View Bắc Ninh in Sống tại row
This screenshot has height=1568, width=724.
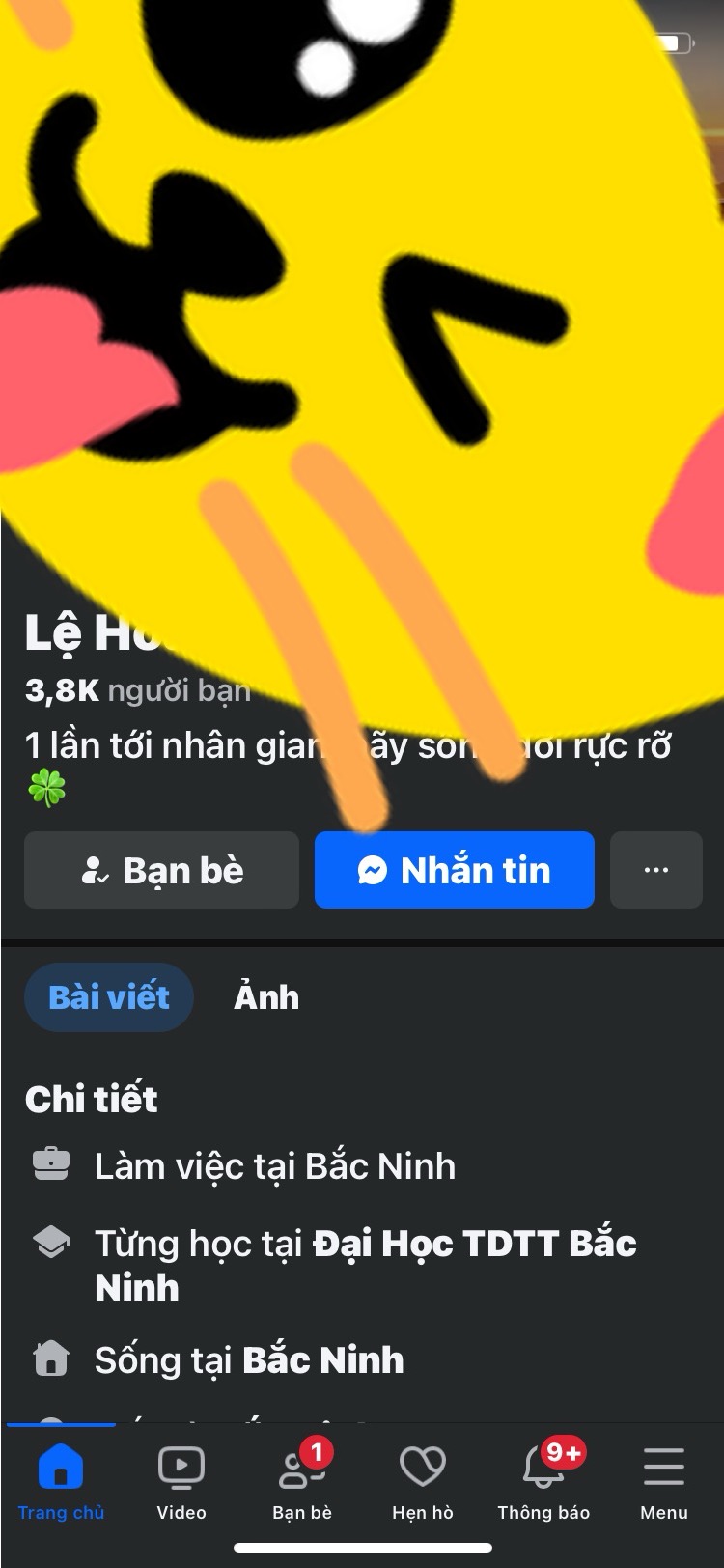(322, 1360)
